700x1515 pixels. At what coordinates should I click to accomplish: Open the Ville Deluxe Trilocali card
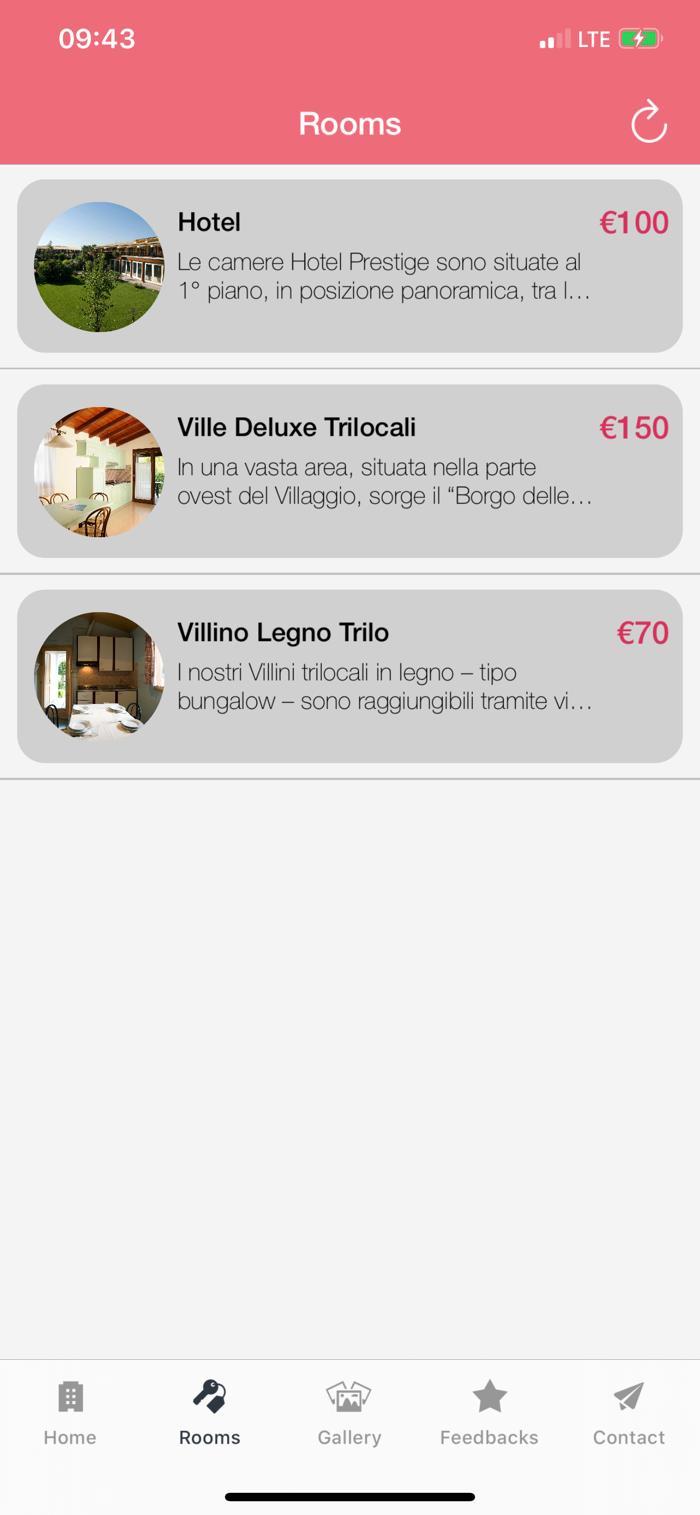point(350,471)
